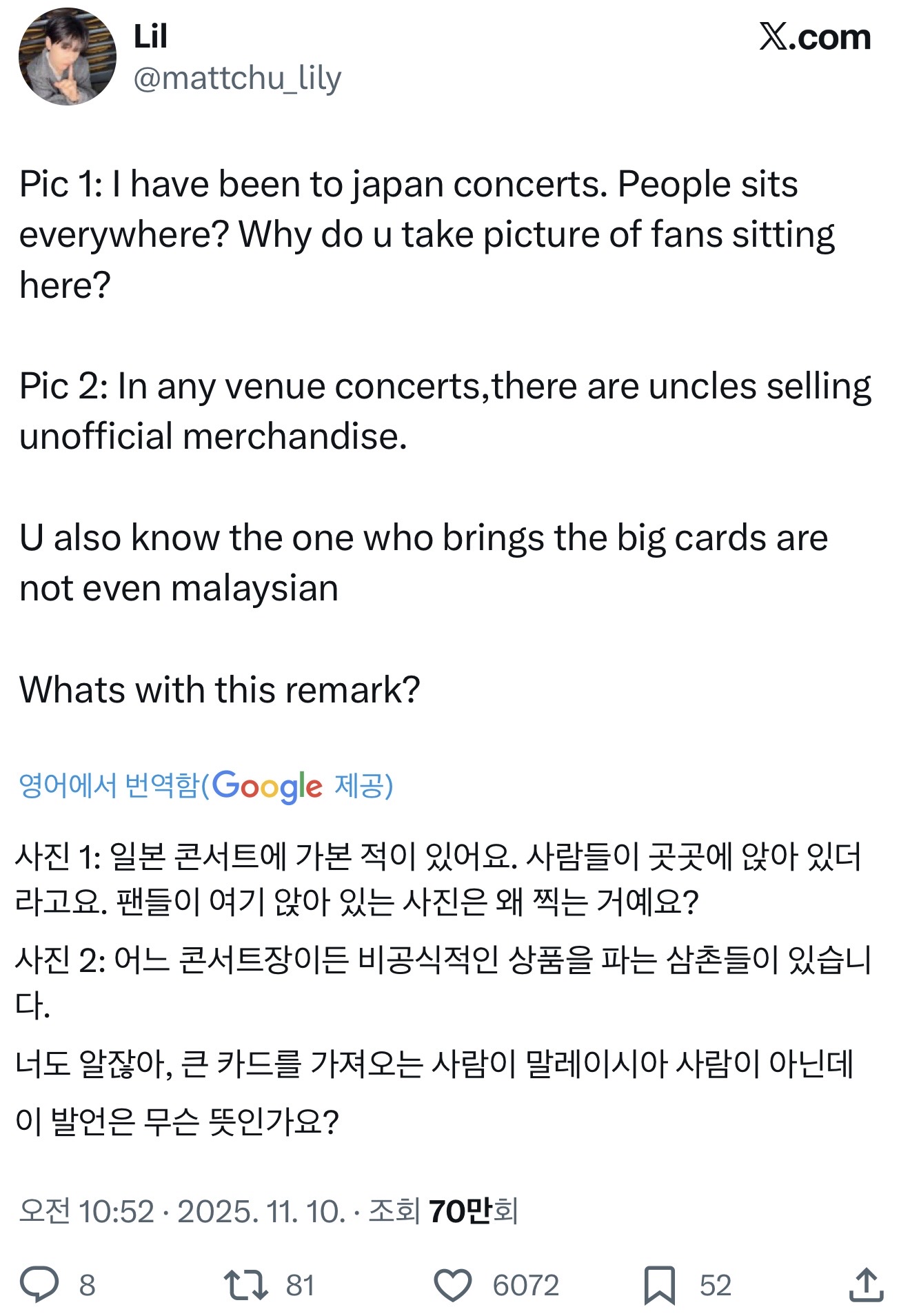Open the @mattchu_lily profile handle
Image resolution: width=910 pixels, height=1316 pixels.
[236, 78]
